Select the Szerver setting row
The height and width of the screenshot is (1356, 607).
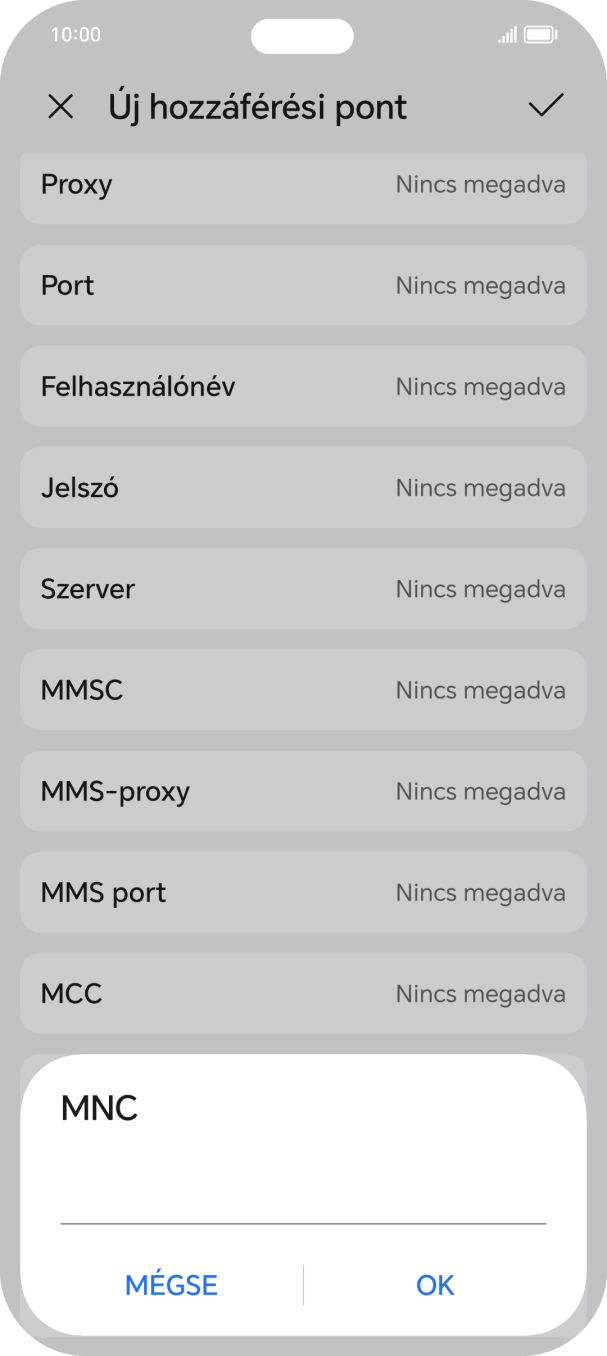pos(303,589)
